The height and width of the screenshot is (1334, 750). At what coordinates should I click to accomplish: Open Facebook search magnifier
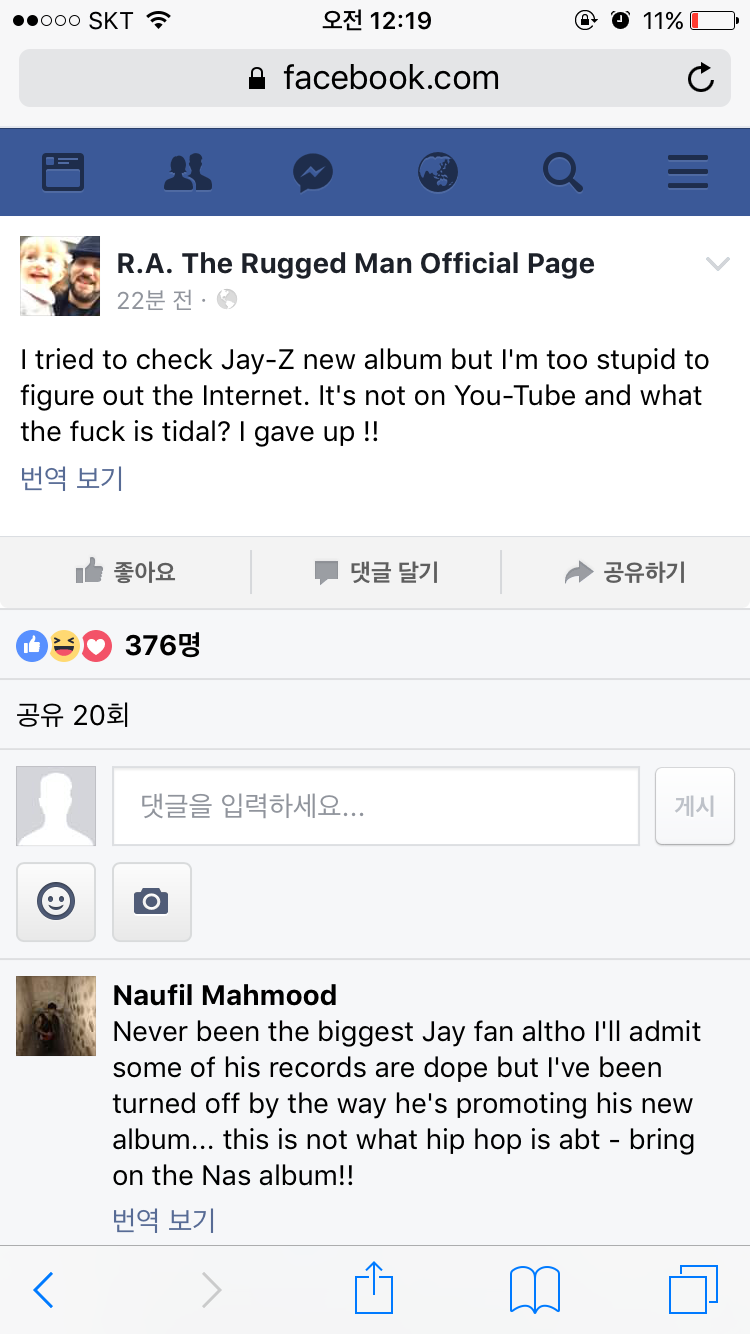point(562,172)
